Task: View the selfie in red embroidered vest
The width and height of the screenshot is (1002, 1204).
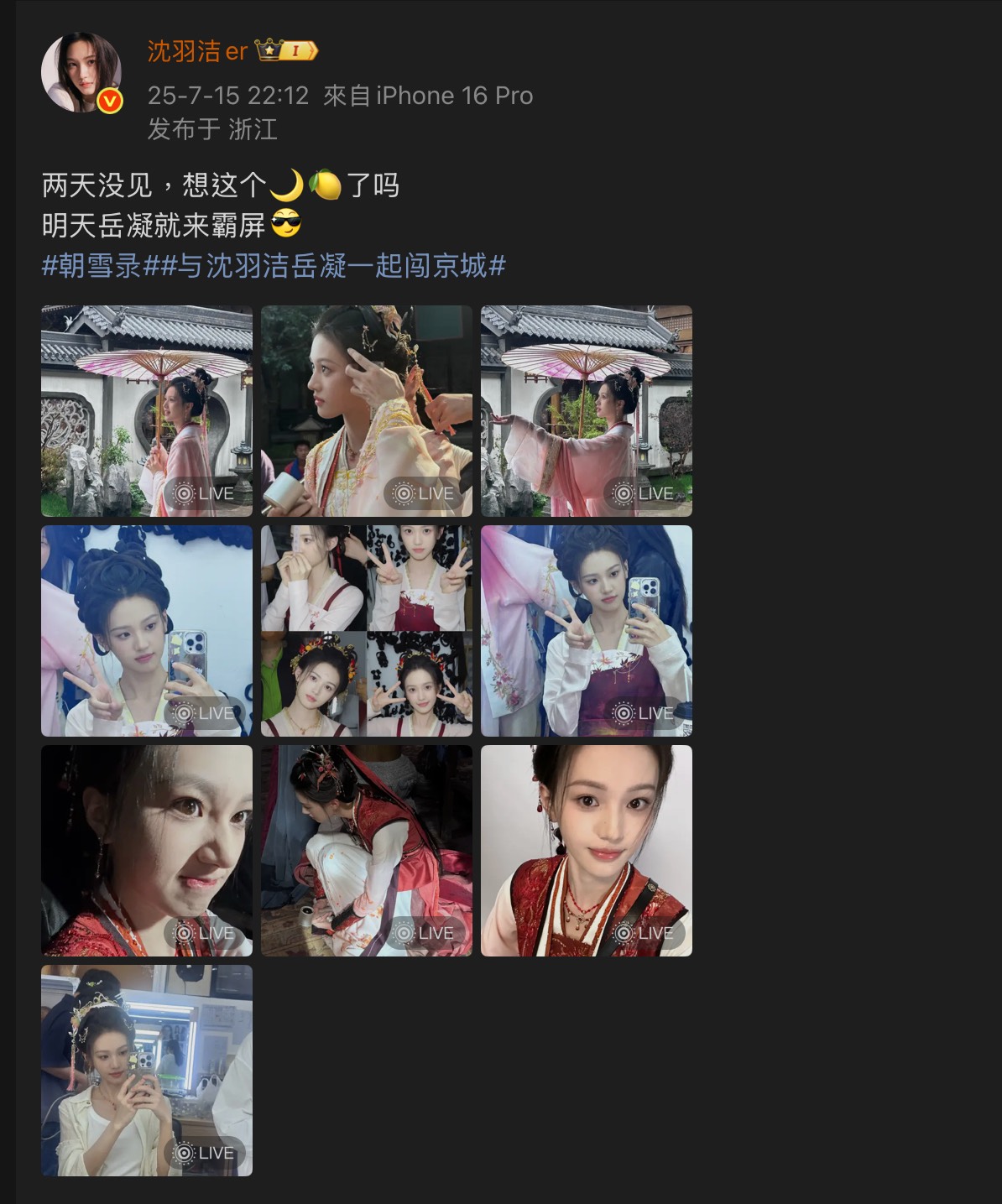Action: [587, 850]
